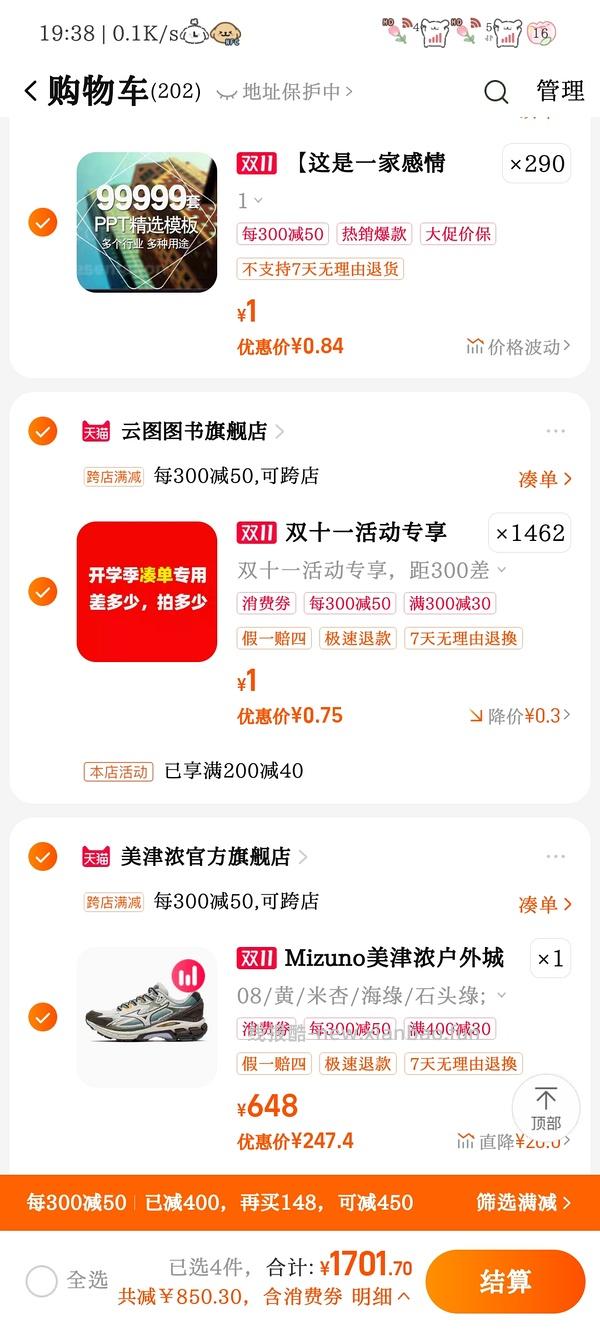Open 筛选满减 discount filter
Screen dimensions: 600x1333
pyautogui.click(x=523, y=1202)
